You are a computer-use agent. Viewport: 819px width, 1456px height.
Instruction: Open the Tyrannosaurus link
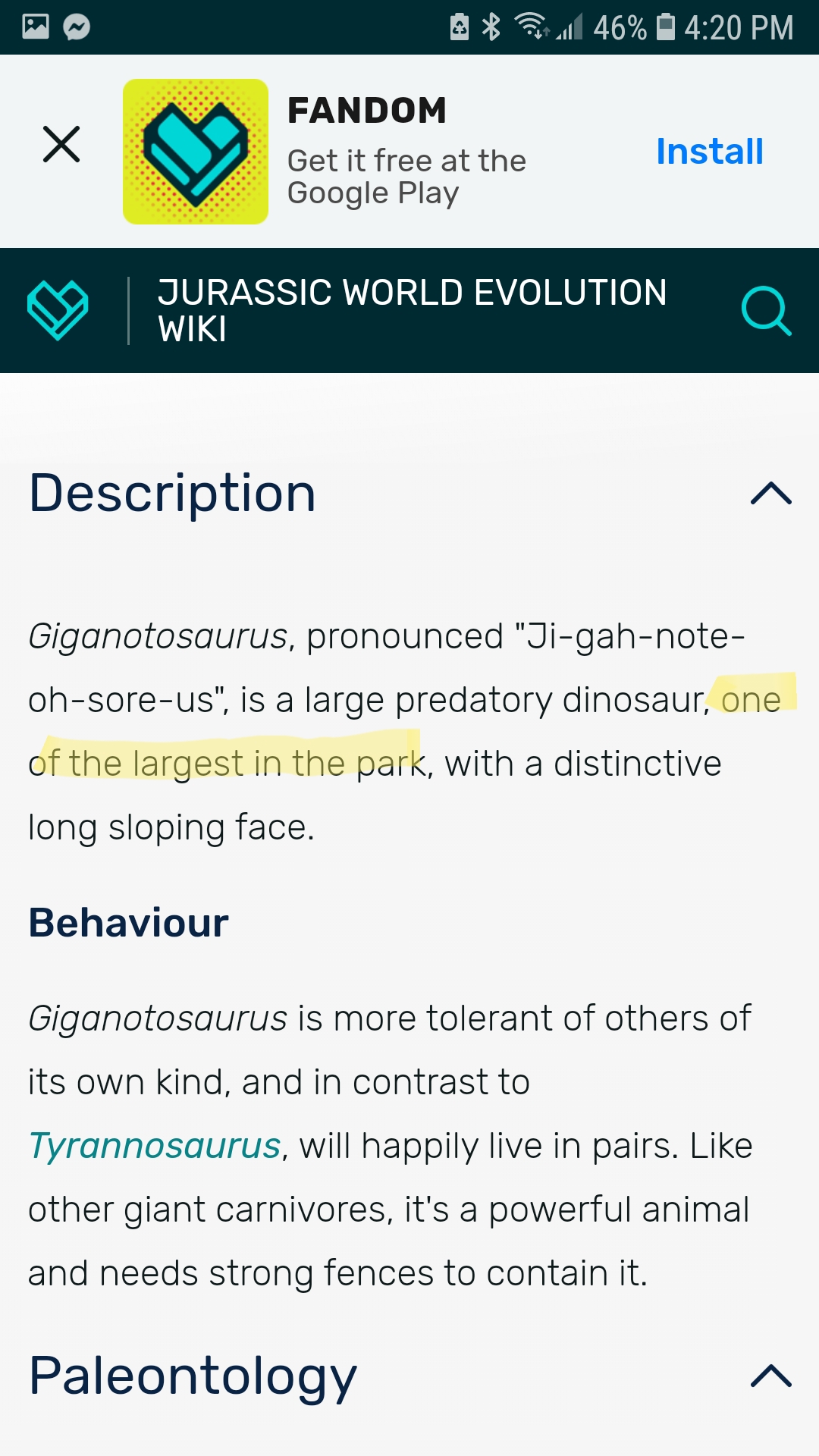(x=155, y=1145)
